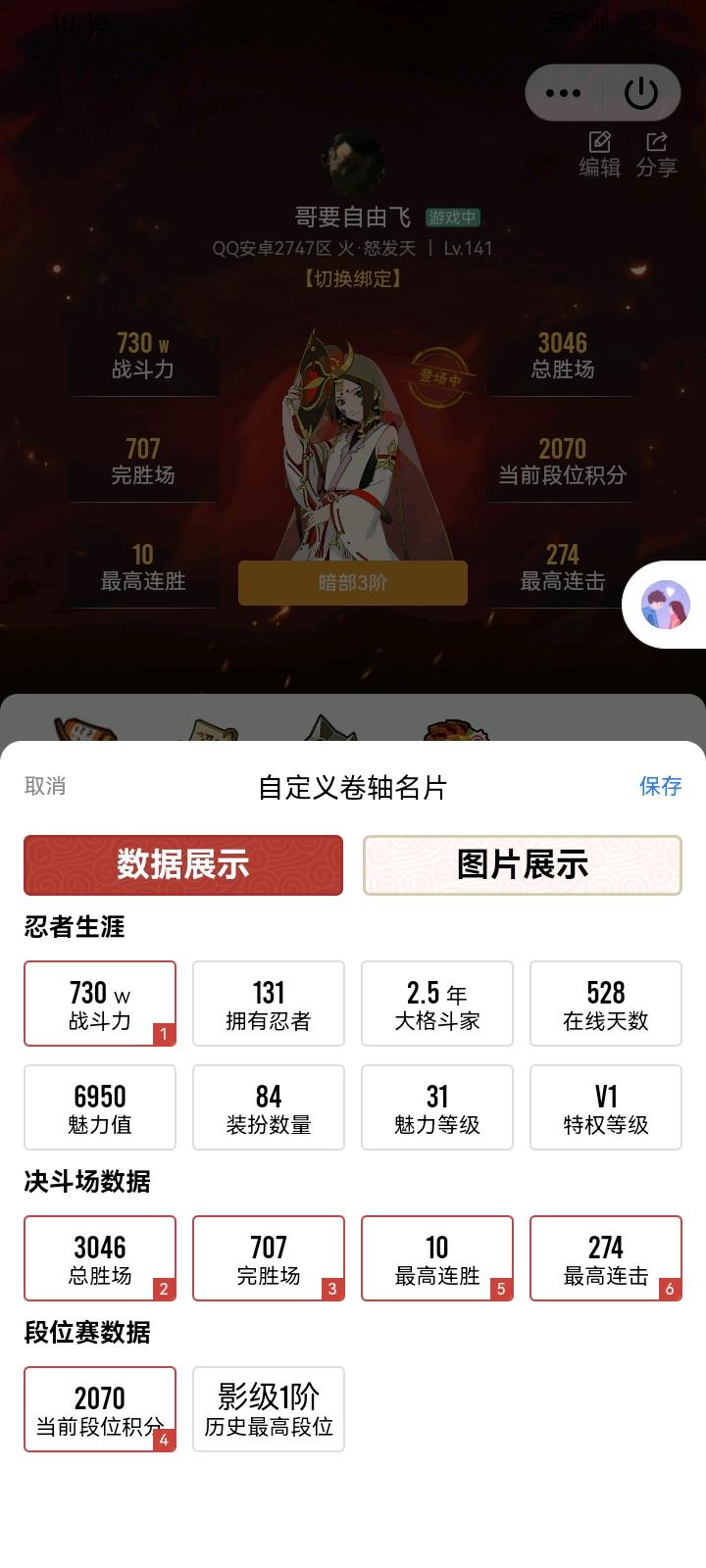
Task: Select the 大格斗家 2.5年 item
Action: (437, 1004)
